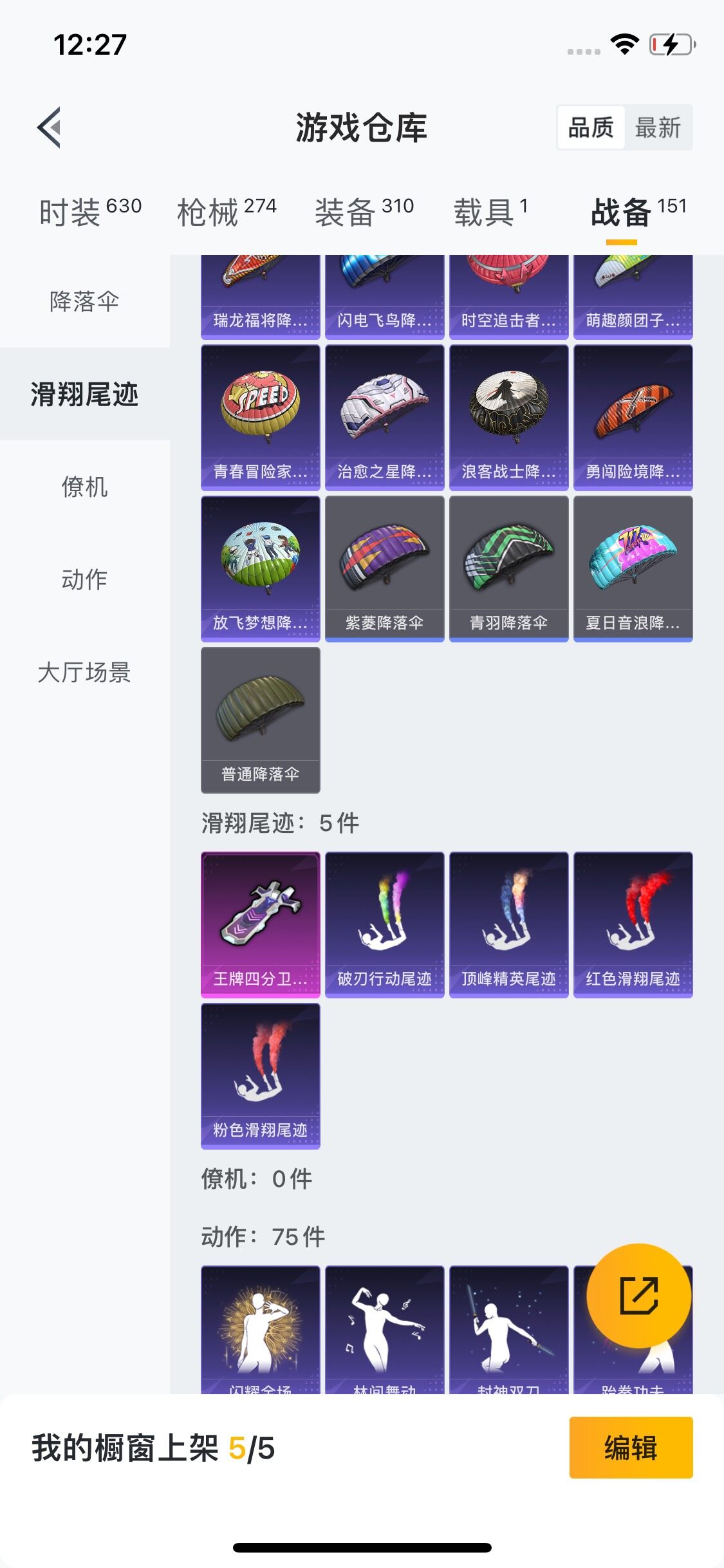Select 大厅场景 in the side menu
The width and height of the screenshot is (724, 1568).
[84, 672]
